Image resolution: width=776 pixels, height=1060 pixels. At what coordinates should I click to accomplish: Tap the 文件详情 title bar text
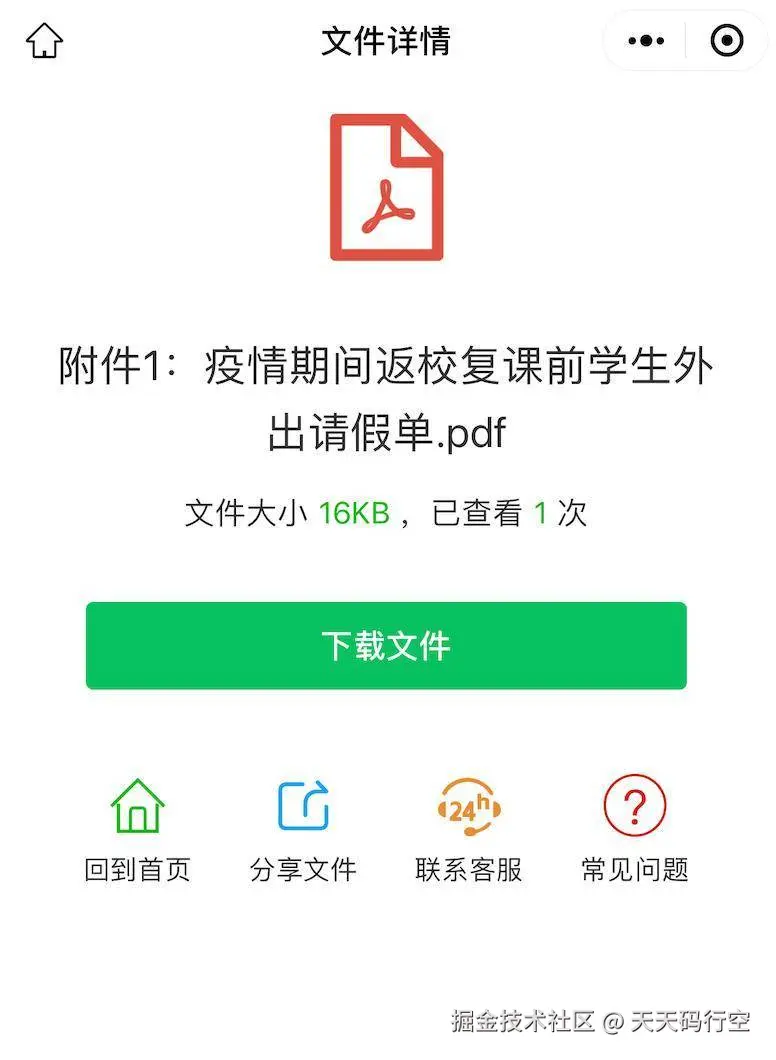[x=387, y=40]
